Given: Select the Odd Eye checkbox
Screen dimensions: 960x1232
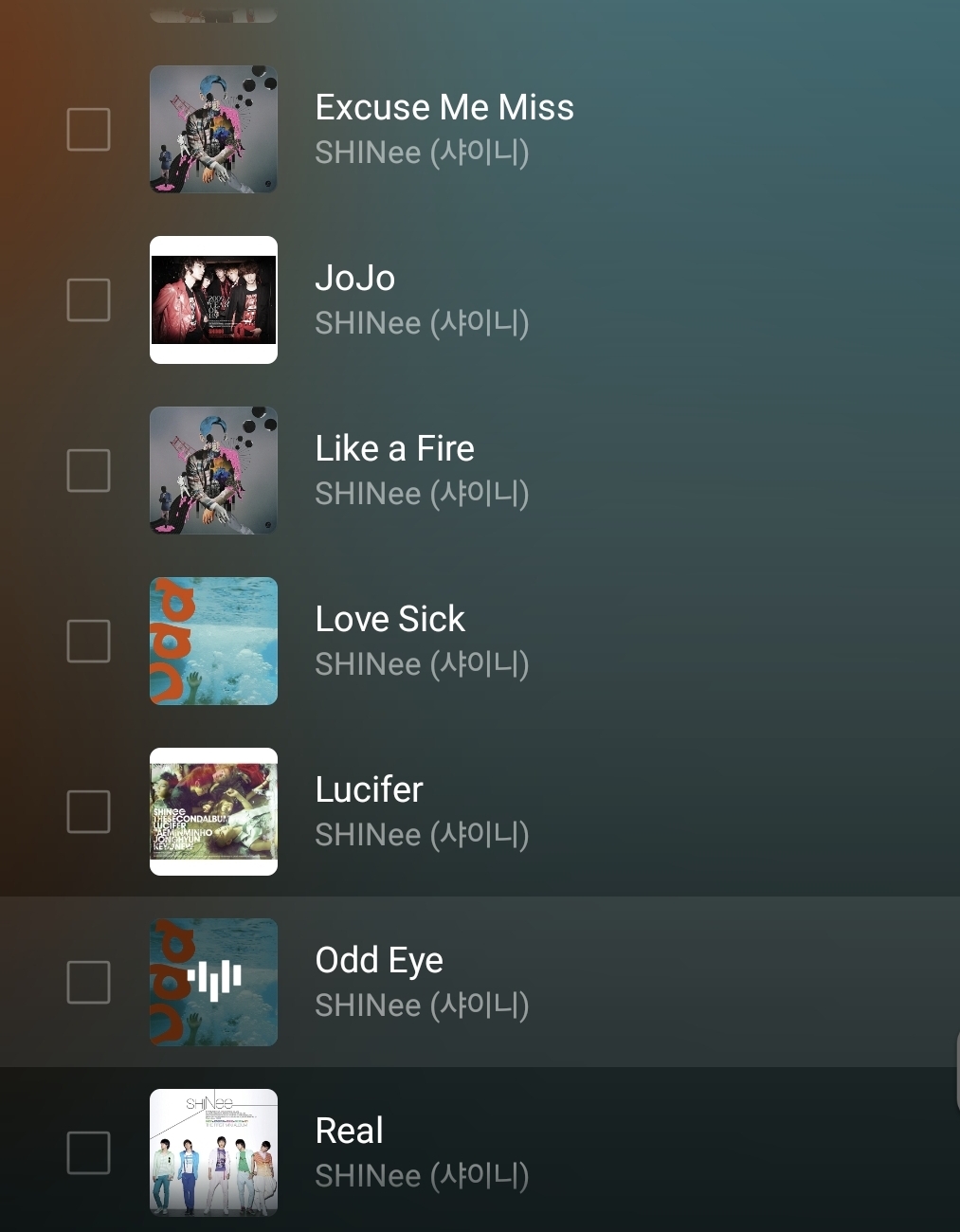Looking at the screenshot, I should pyautogui.click(x=88, y=983).
